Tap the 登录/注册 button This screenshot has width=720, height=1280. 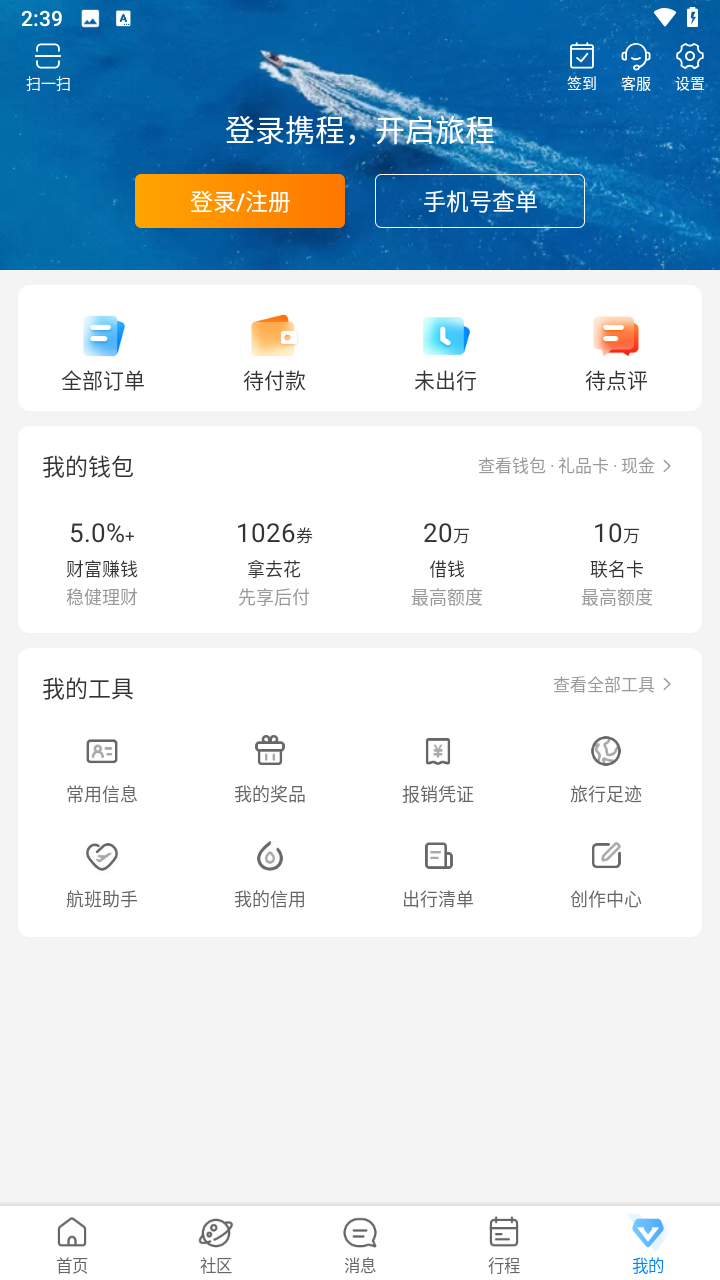[x=240, y=201]
